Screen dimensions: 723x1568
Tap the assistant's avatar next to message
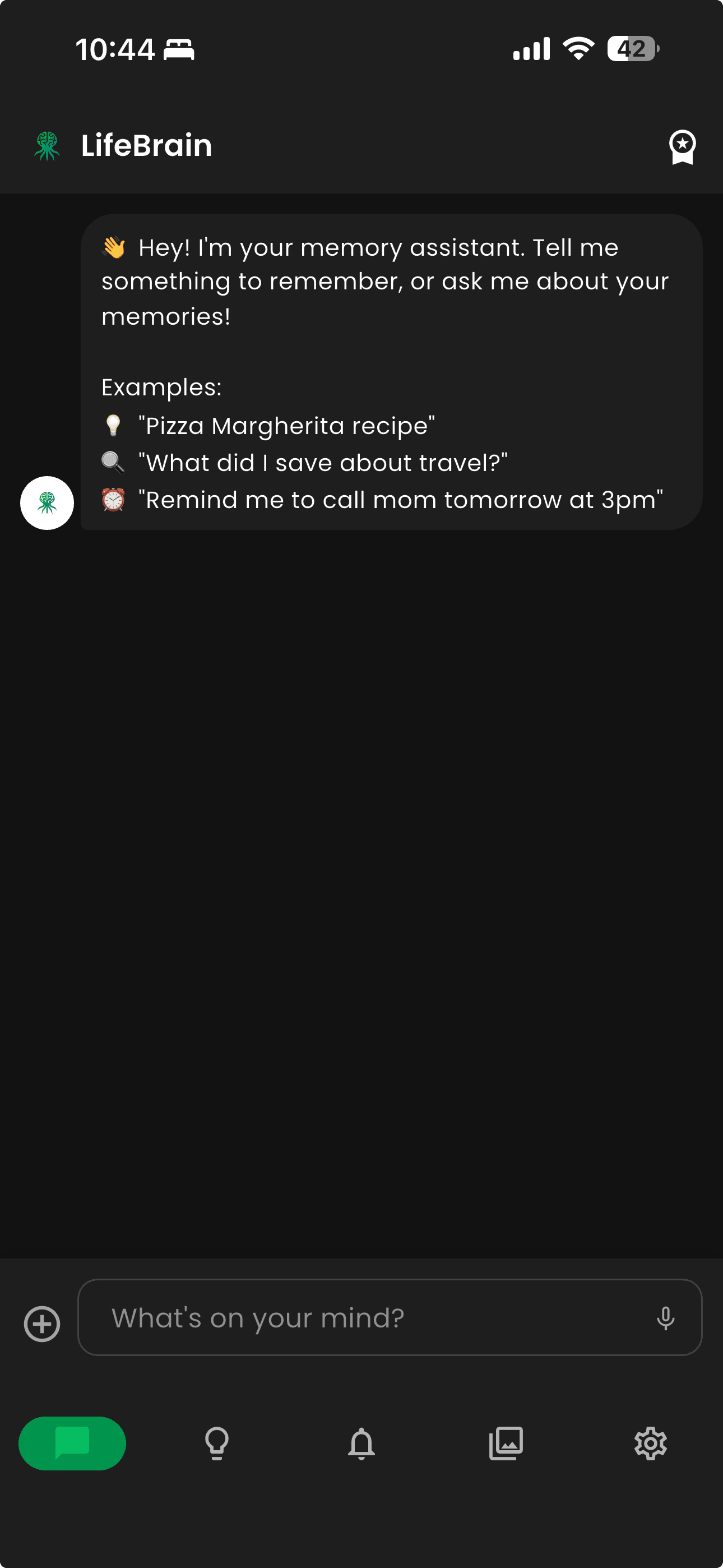point(47,504)
